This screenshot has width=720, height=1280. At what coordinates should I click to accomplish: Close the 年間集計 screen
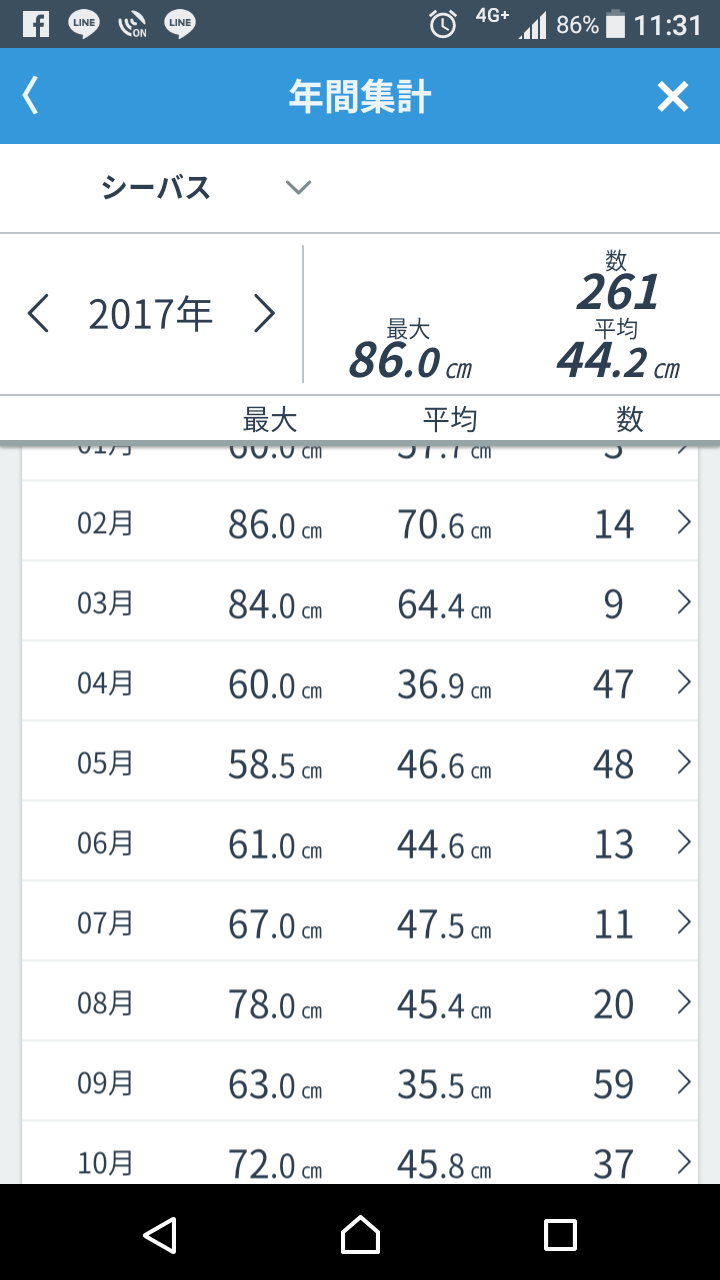coord(673,96)
